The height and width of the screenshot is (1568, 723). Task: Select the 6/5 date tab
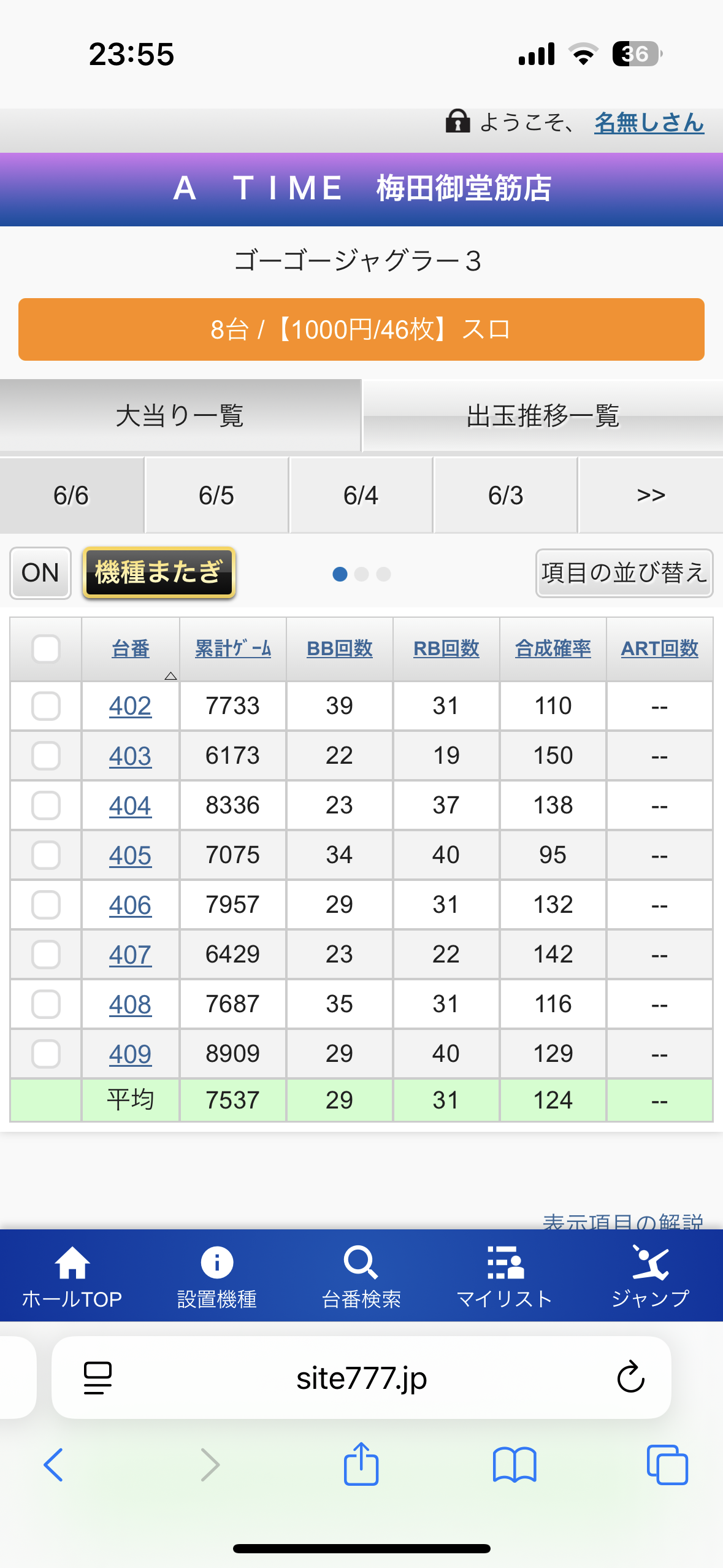[x=216, y=495]
